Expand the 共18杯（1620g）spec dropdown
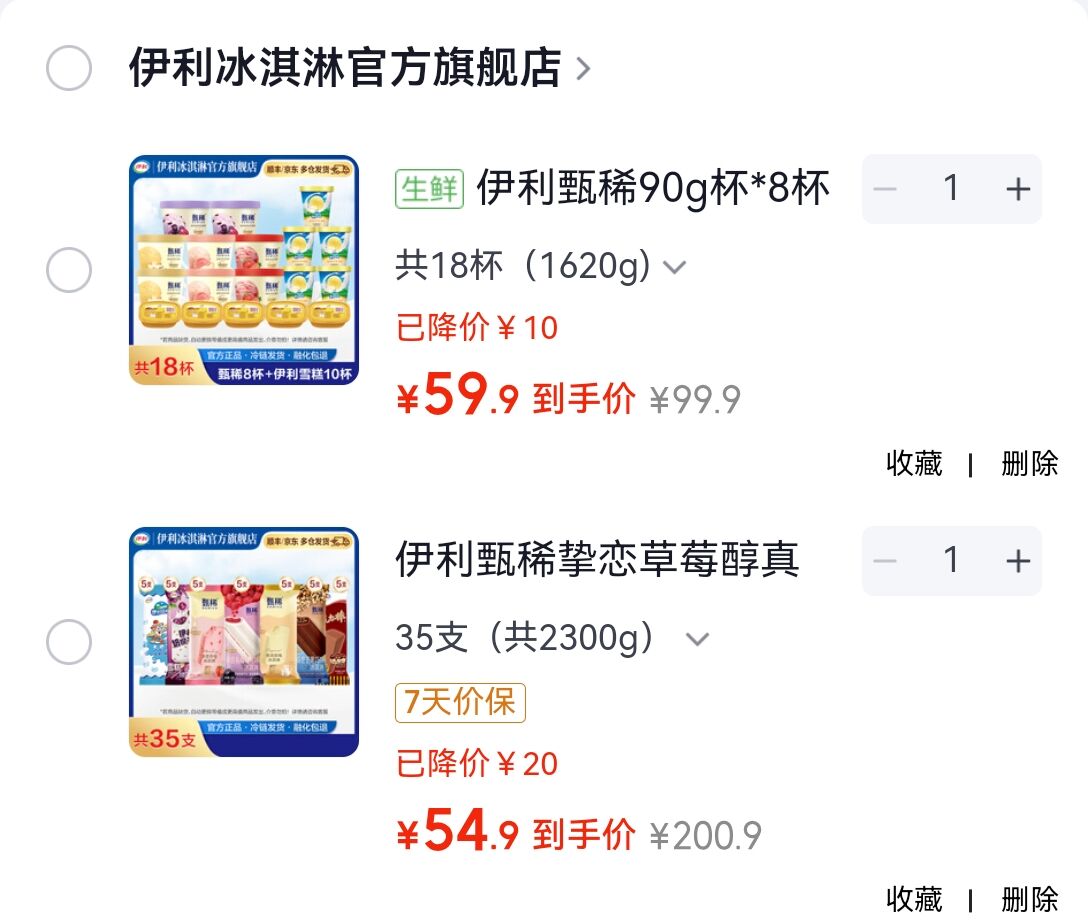Image resolution: width=1088 pixels, height=922 pixels. [x=675, y=267]
